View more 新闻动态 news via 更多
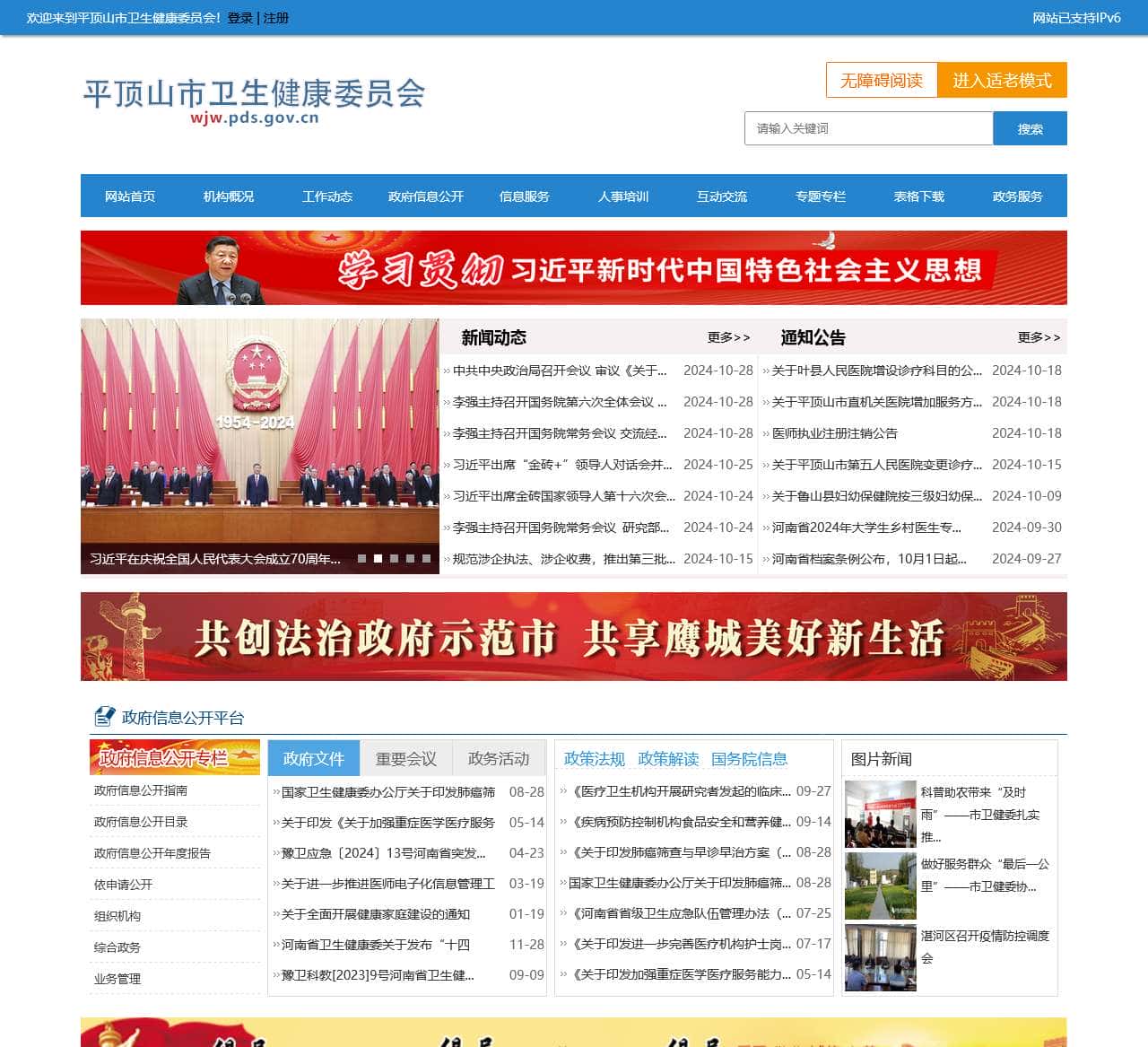The image size is (1148, 1047). (x=728, y=337)
